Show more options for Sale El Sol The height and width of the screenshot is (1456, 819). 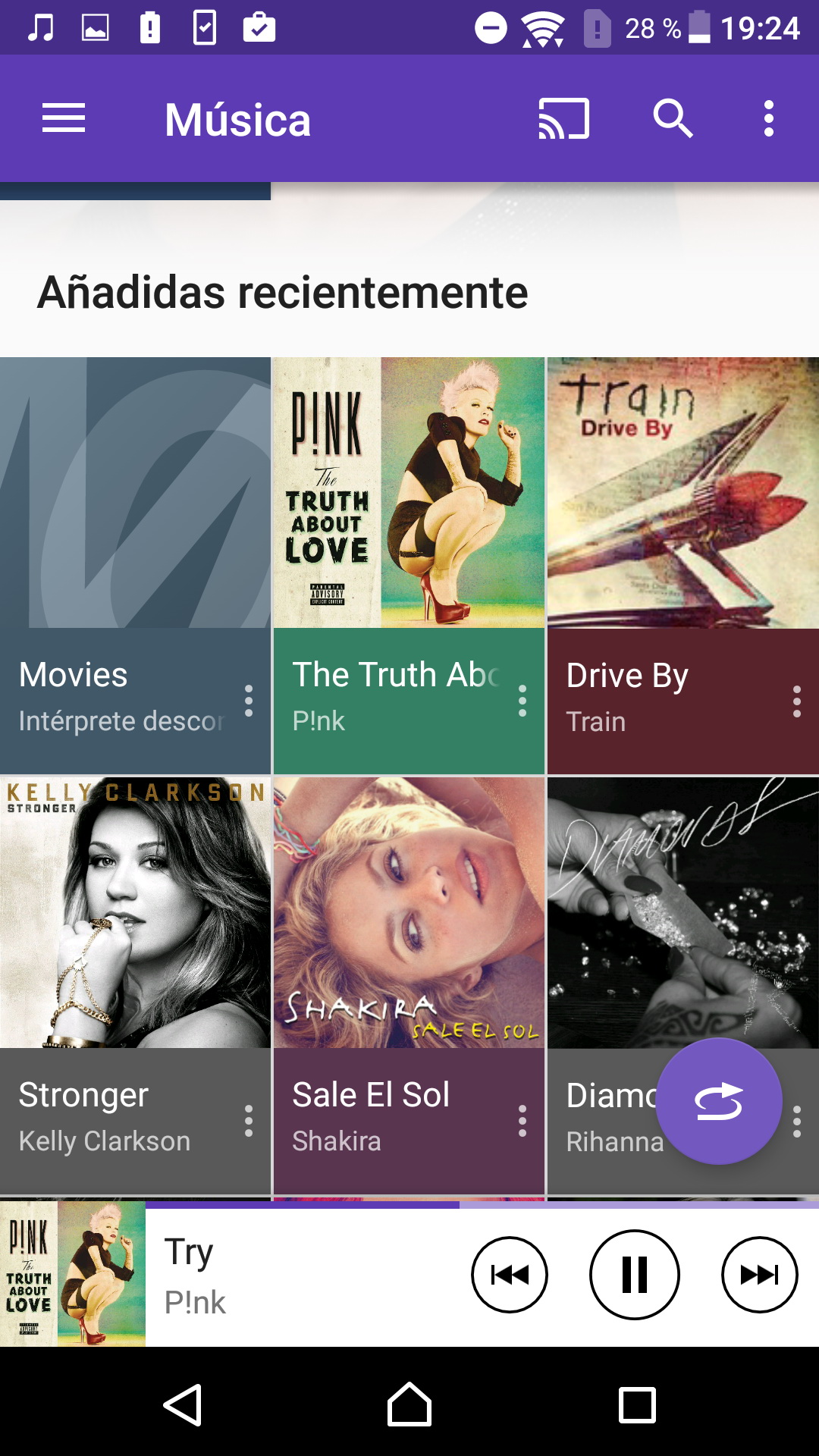coord(522,1121)
